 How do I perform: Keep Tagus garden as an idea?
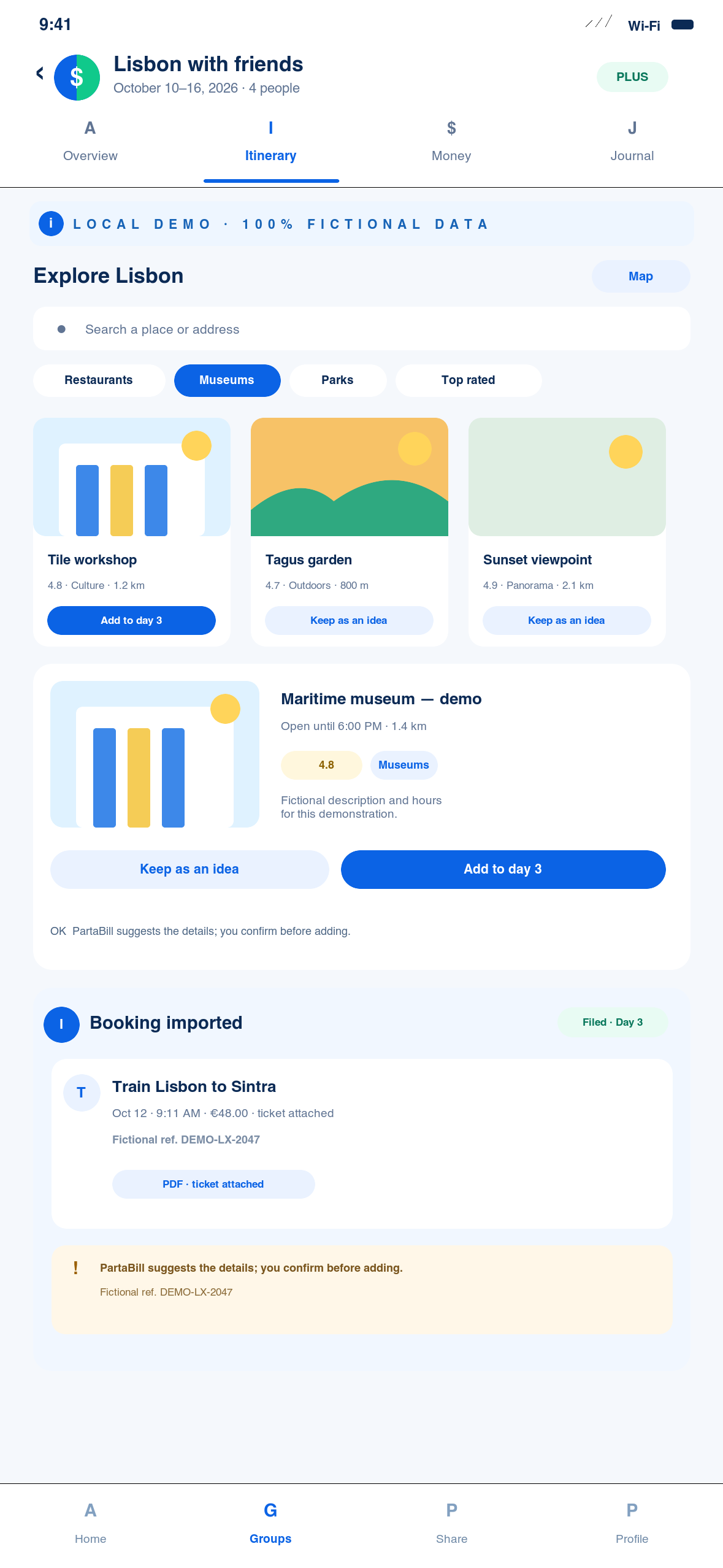coord(348,620)
